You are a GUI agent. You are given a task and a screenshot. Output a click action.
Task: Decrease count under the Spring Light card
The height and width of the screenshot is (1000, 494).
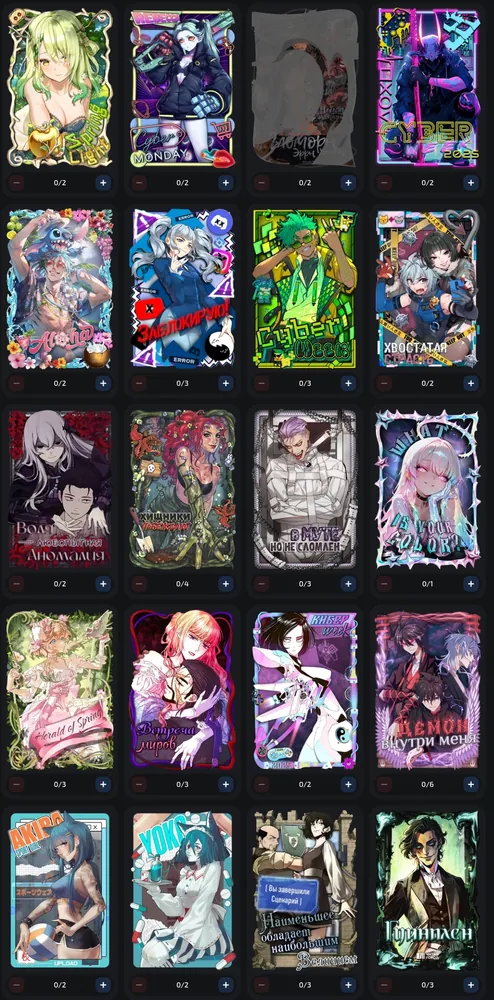[x=17, y=183]
